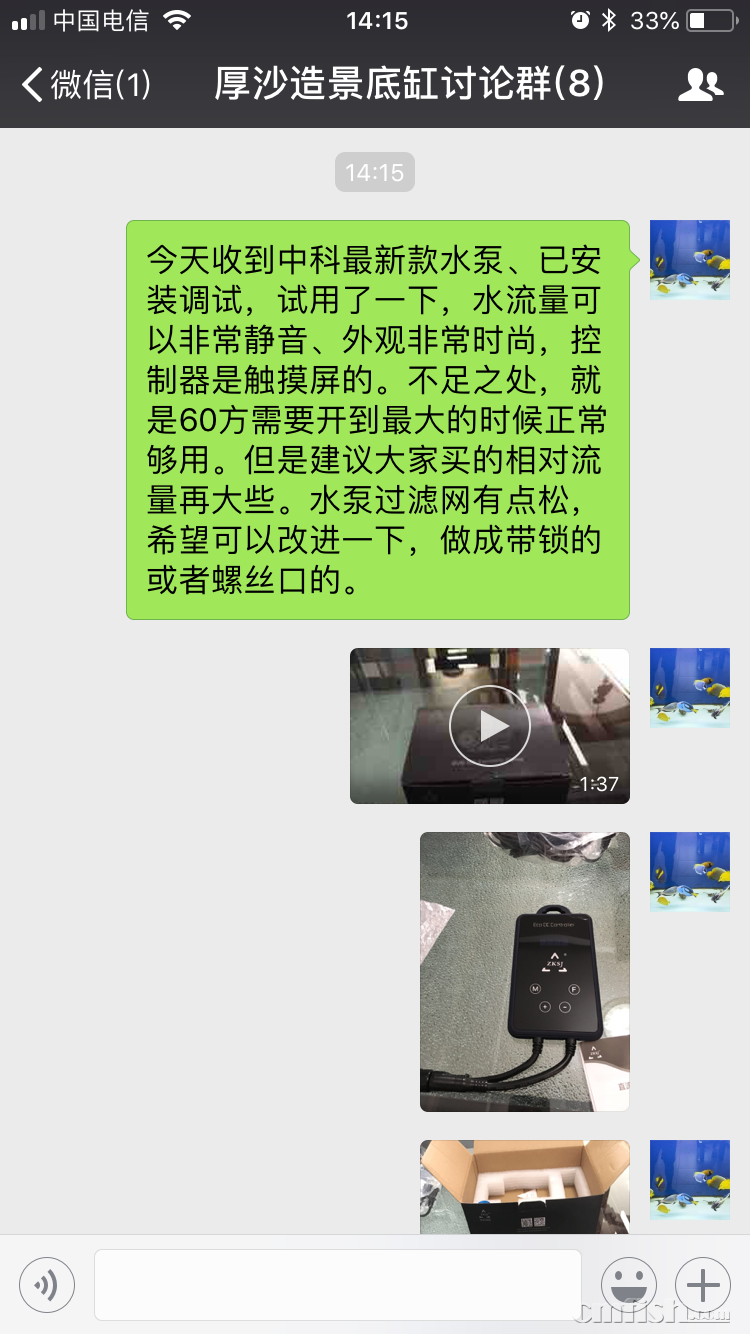Open the group members info icon

[x=700, y=85]
